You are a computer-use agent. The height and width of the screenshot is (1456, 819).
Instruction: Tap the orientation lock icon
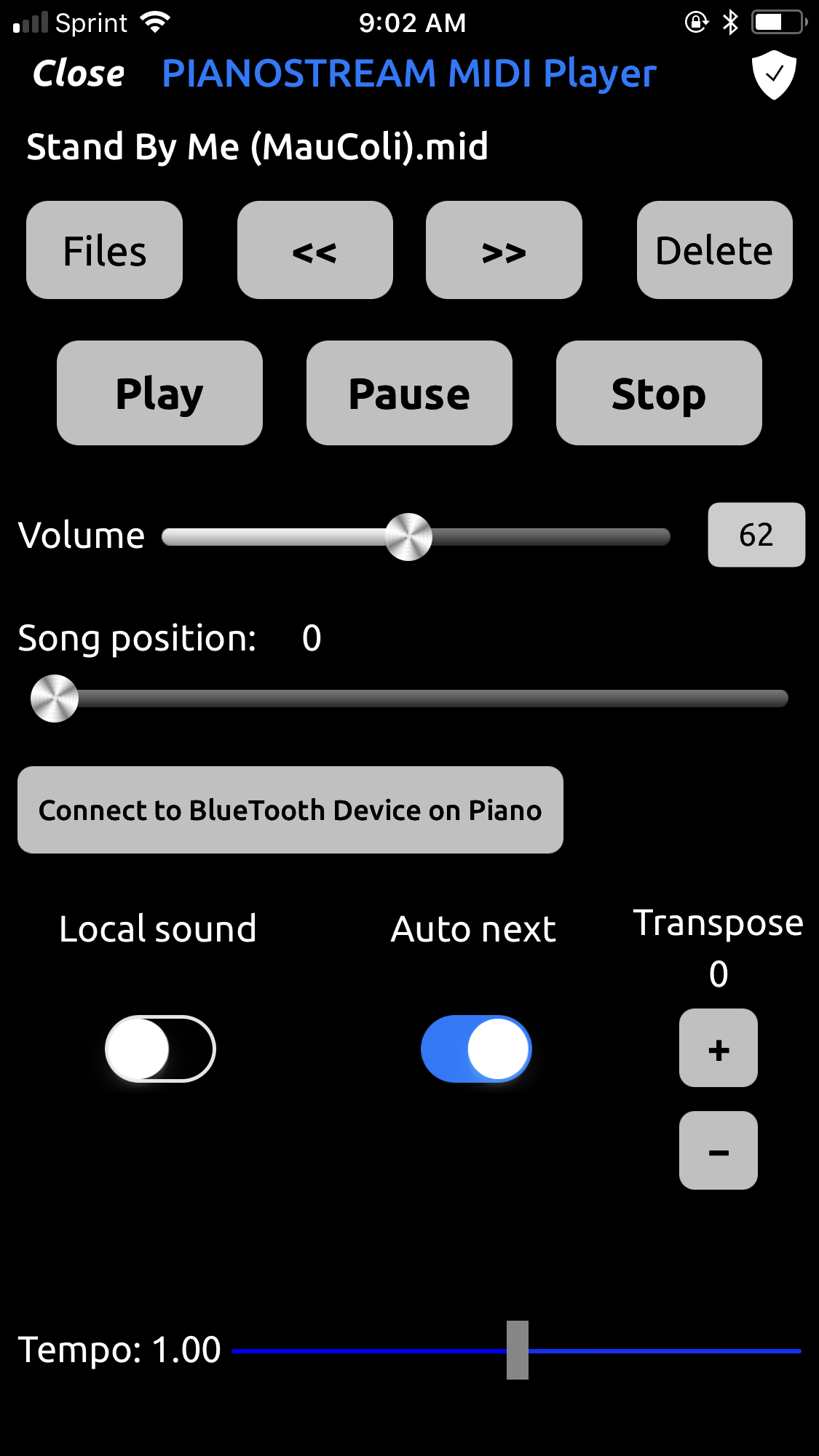coord(695,23)
